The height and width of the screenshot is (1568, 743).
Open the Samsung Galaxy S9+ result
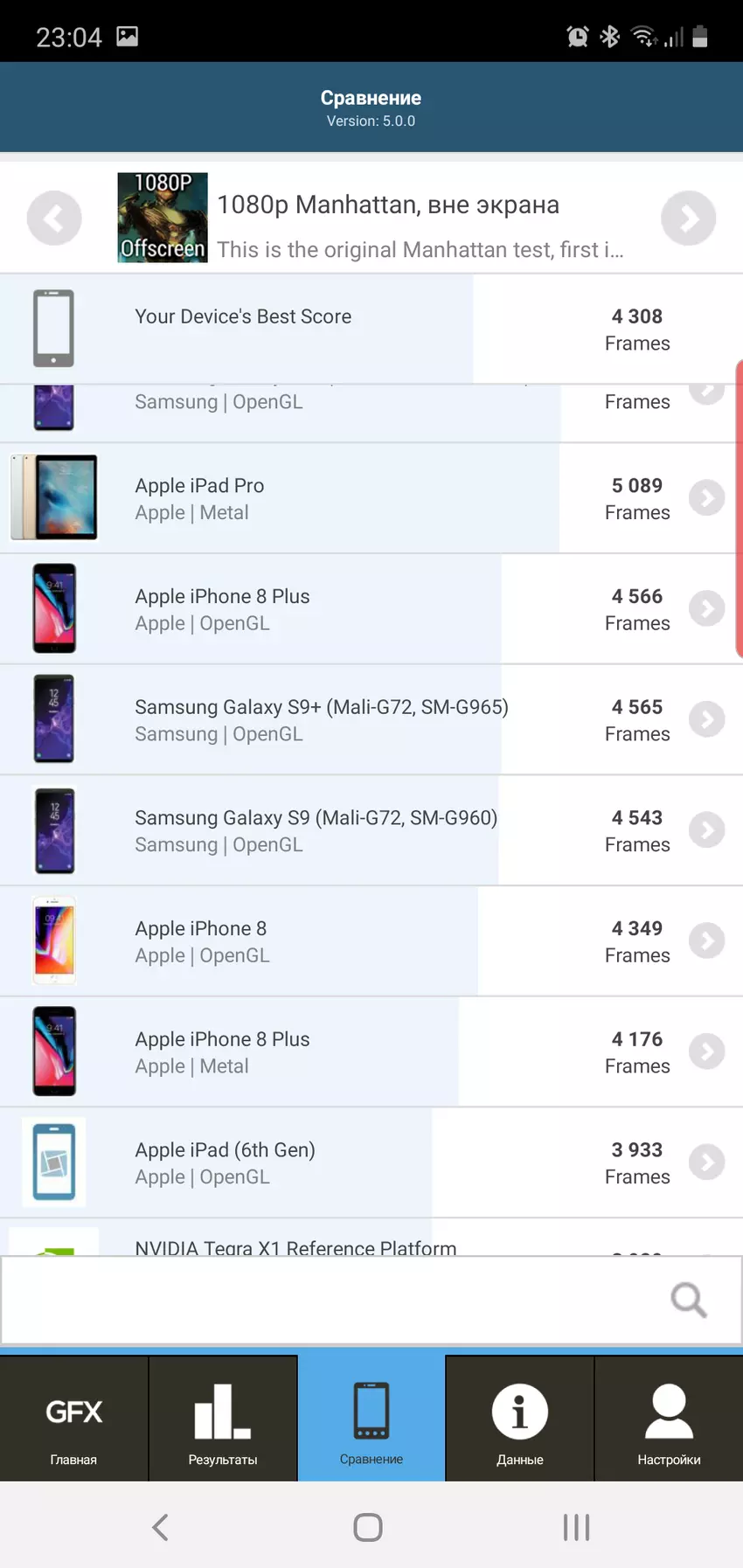[x=706, y=719]
